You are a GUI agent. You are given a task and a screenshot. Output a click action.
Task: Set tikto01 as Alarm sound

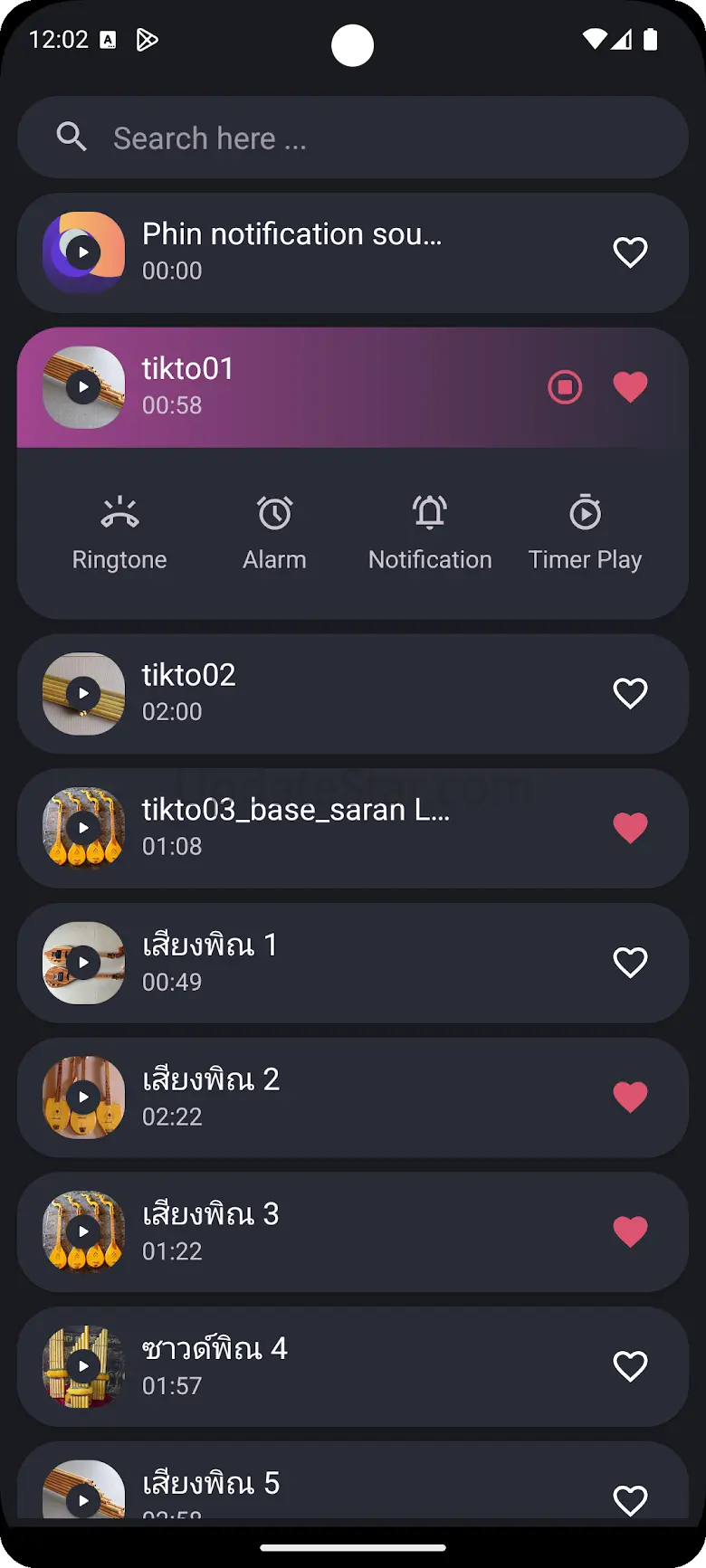pyautogui.click(x=274, y=534)
